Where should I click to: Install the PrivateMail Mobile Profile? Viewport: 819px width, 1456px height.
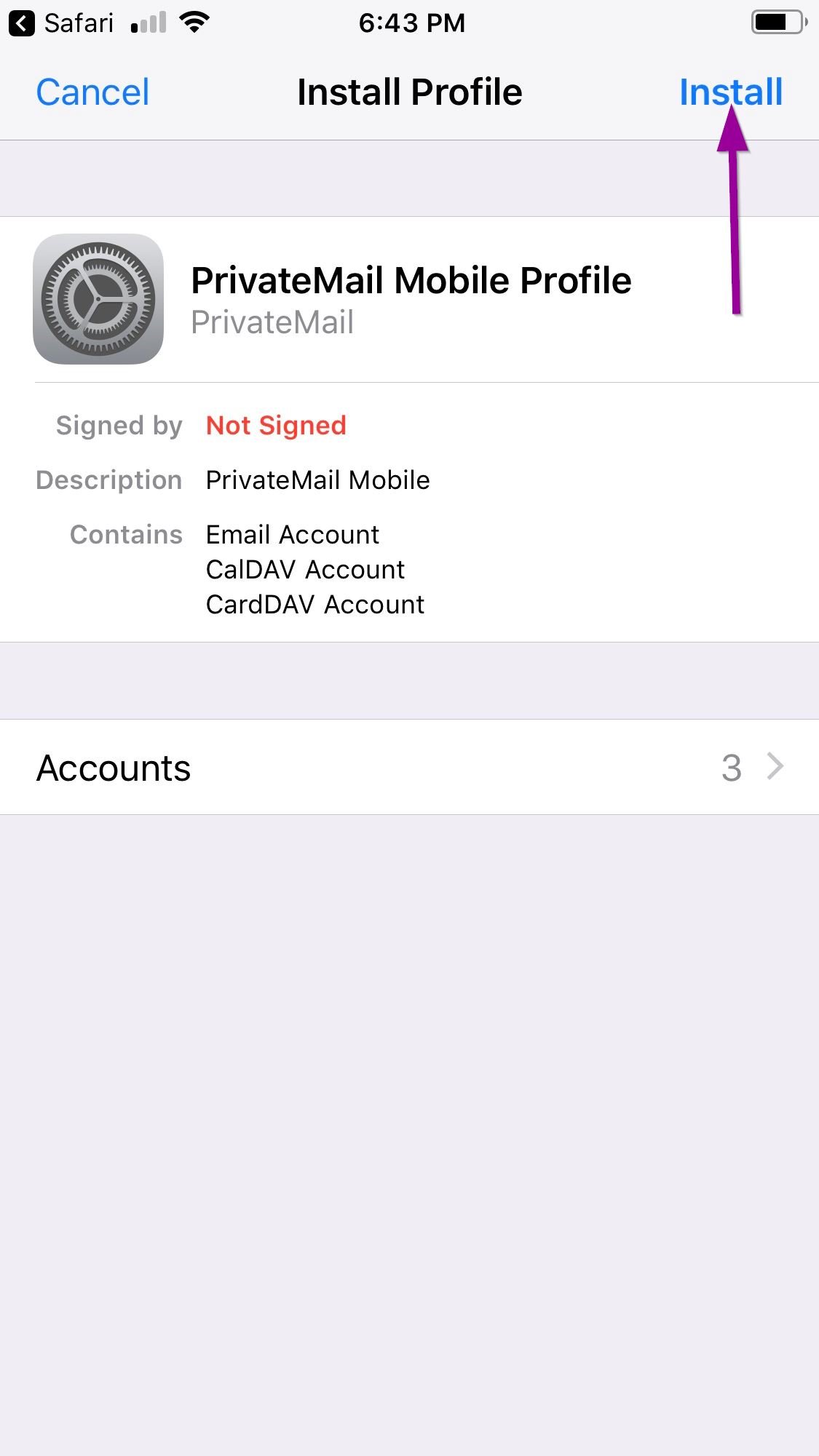tap(730, 92)
